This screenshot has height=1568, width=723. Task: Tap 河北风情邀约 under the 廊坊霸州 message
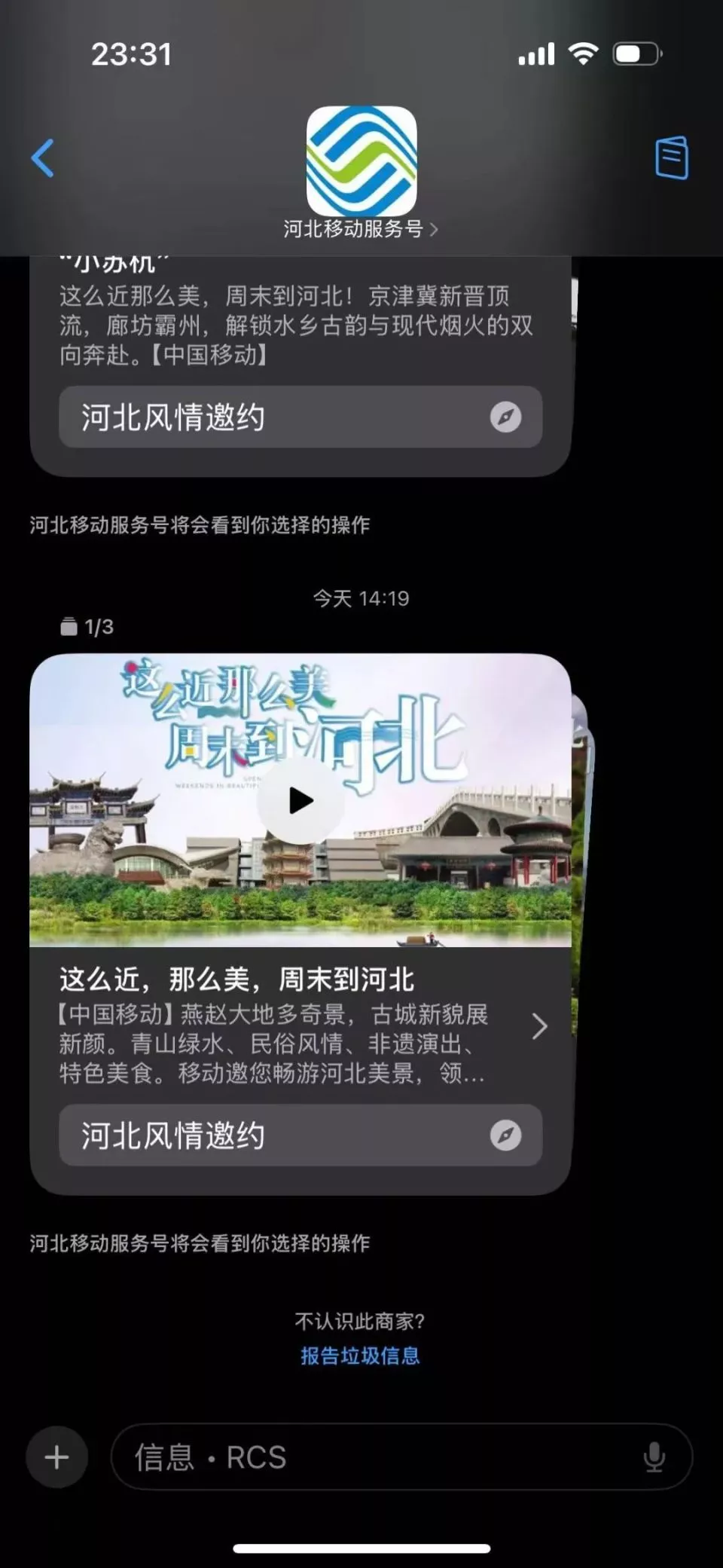tap(300, 417)
